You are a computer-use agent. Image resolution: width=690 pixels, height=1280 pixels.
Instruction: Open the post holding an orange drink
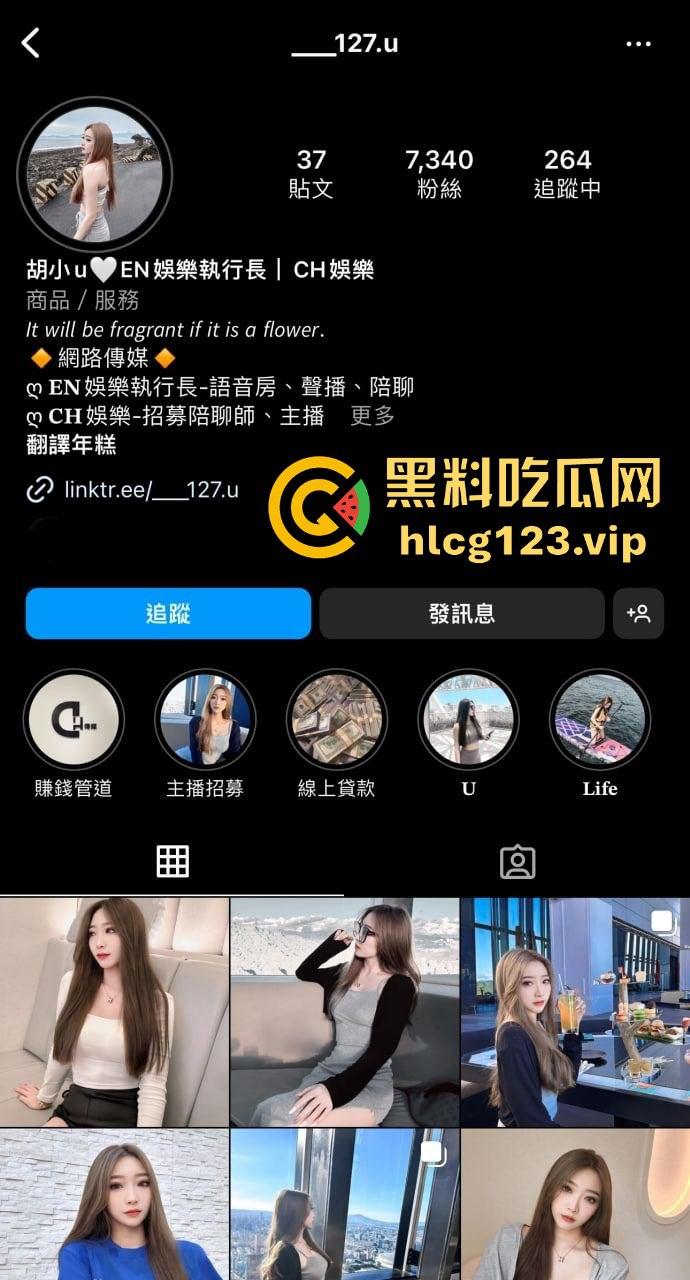[575, 1011]
